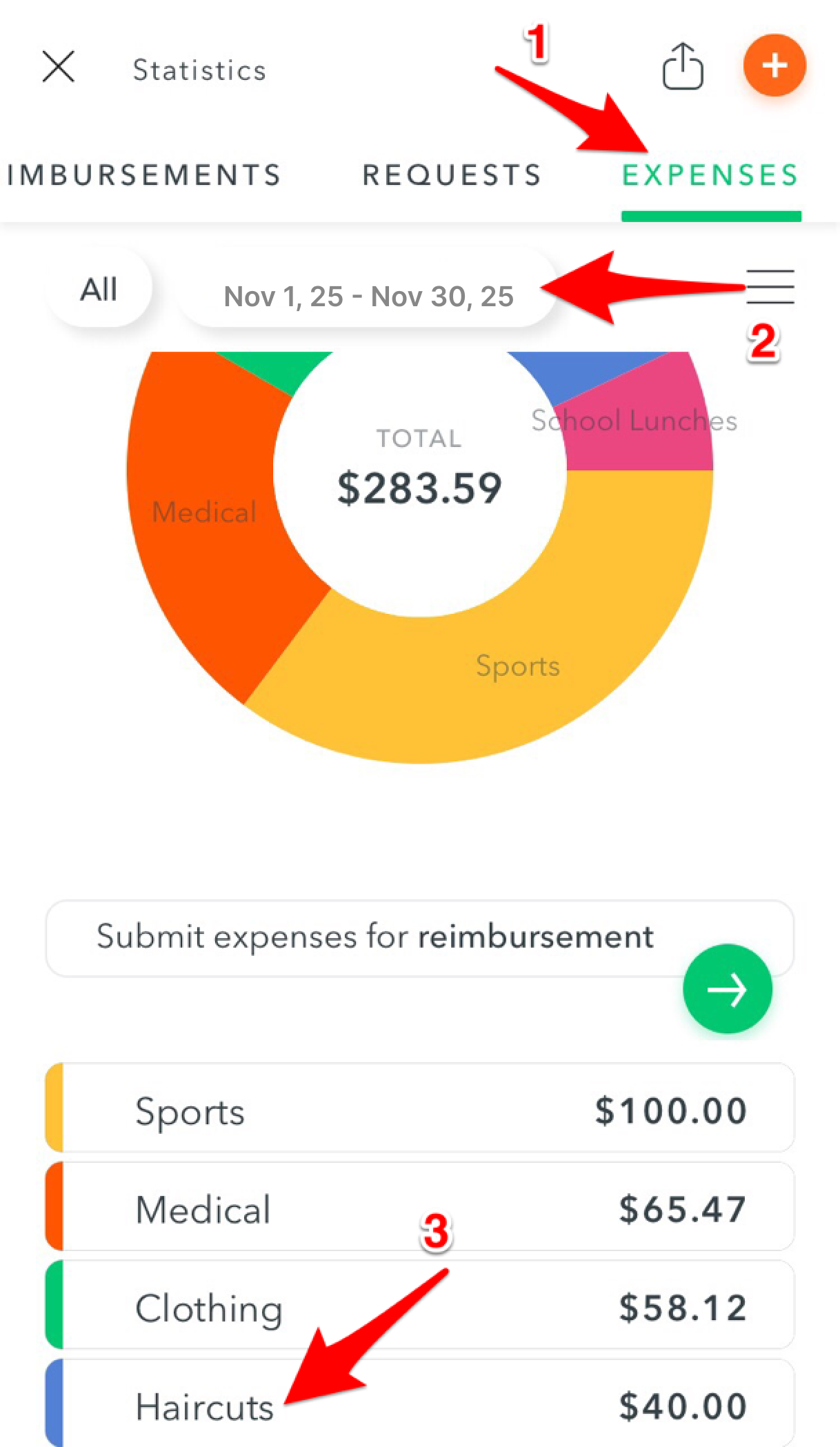
Task: Share the statistics report
Action: tap(683, 67)
